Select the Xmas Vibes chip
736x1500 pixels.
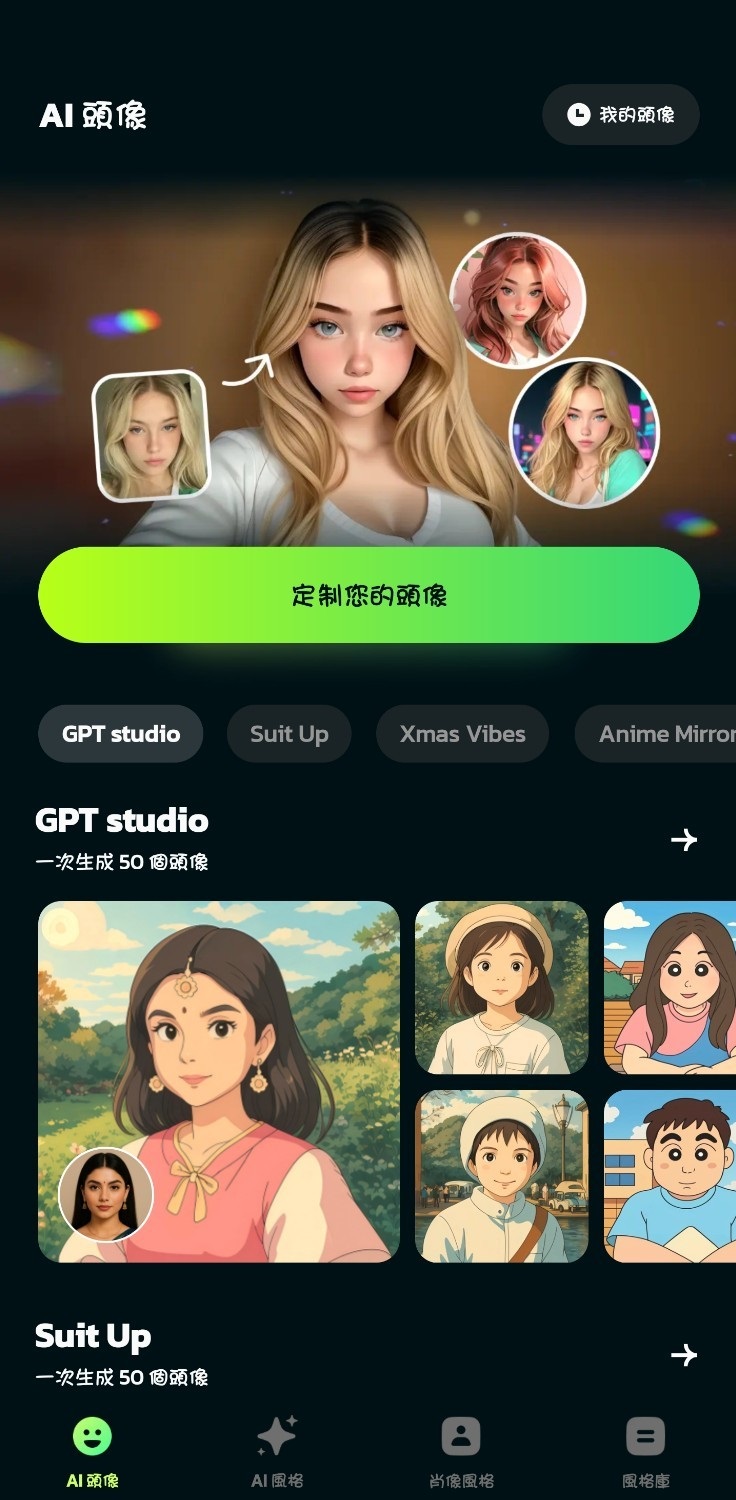click(x=462, y=734)
